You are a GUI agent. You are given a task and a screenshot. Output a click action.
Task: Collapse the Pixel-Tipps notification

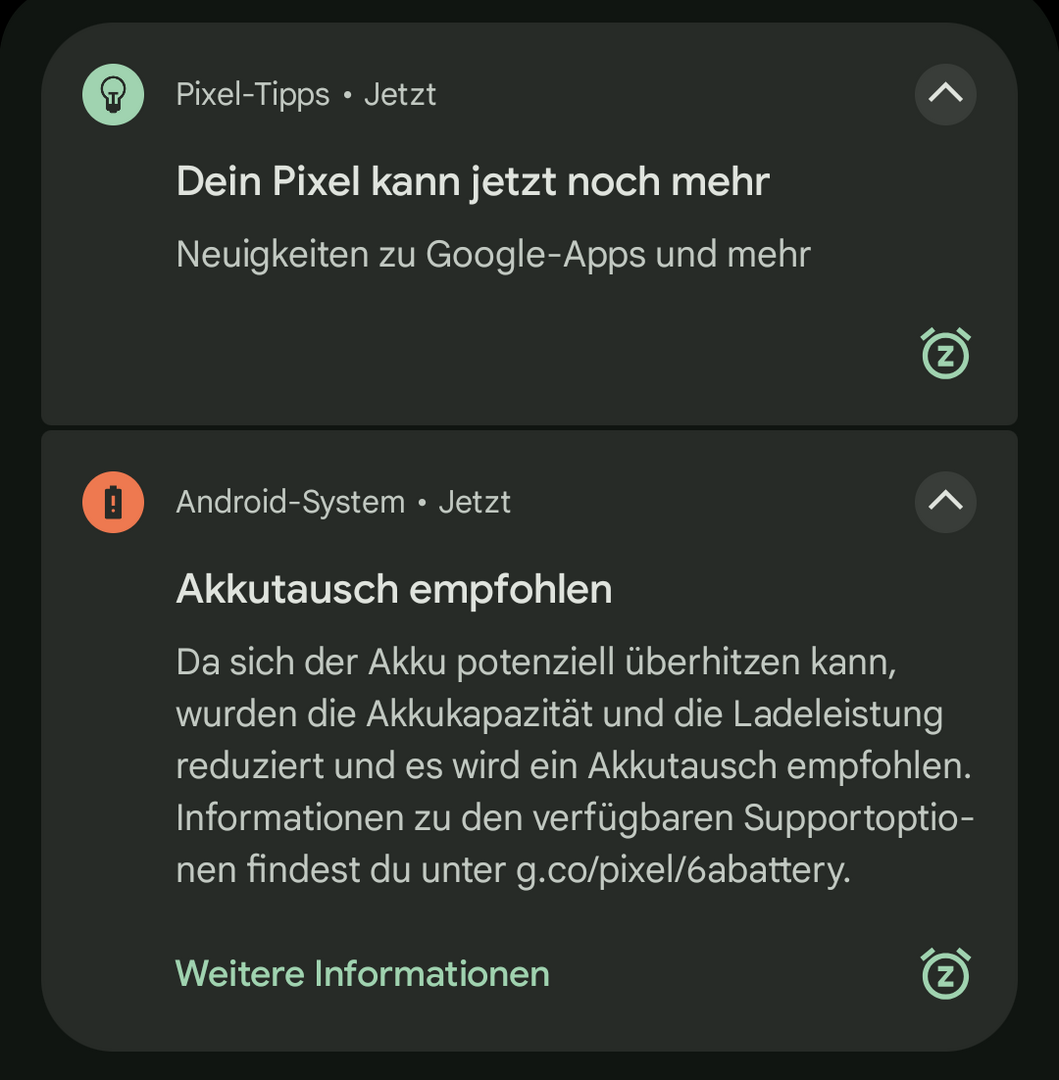click(945, 95)
